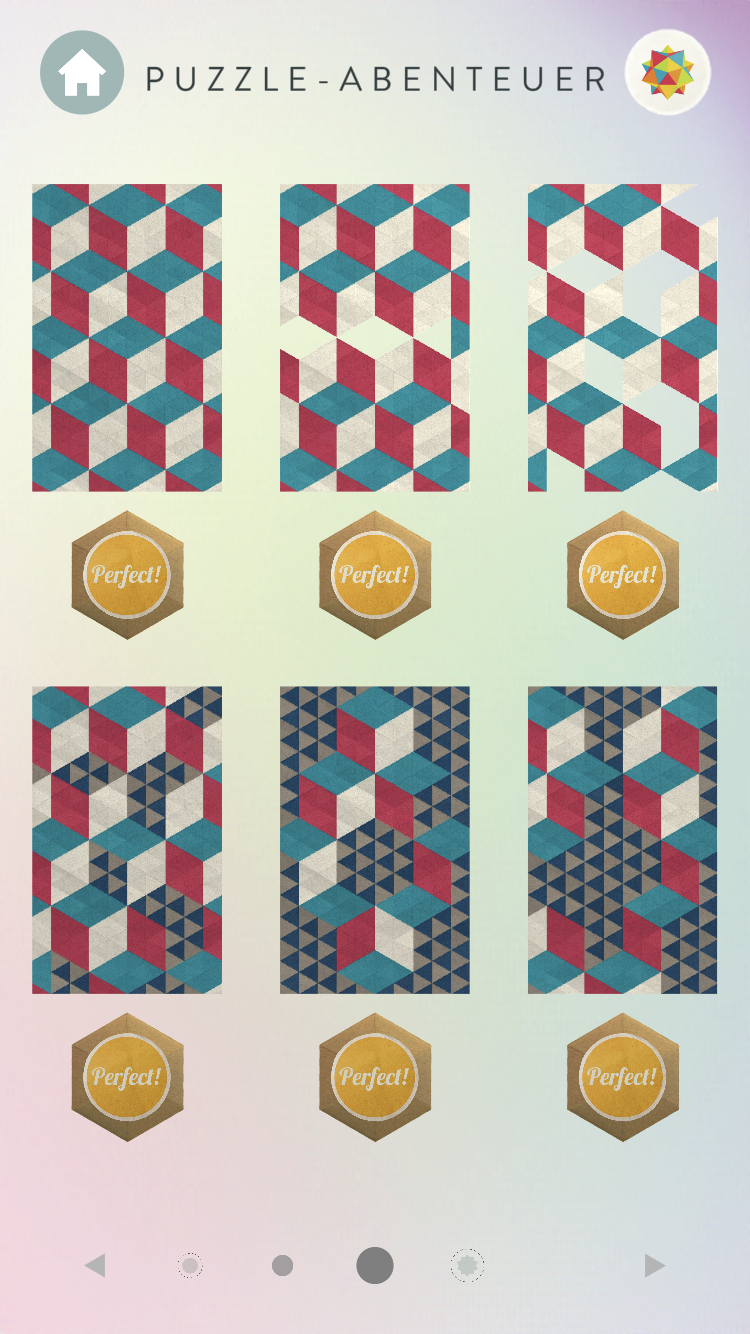The width and height of the screenshot is (750, 1334).
Task: Open the top row puzzle with several gaps
Action: [622, 337]
